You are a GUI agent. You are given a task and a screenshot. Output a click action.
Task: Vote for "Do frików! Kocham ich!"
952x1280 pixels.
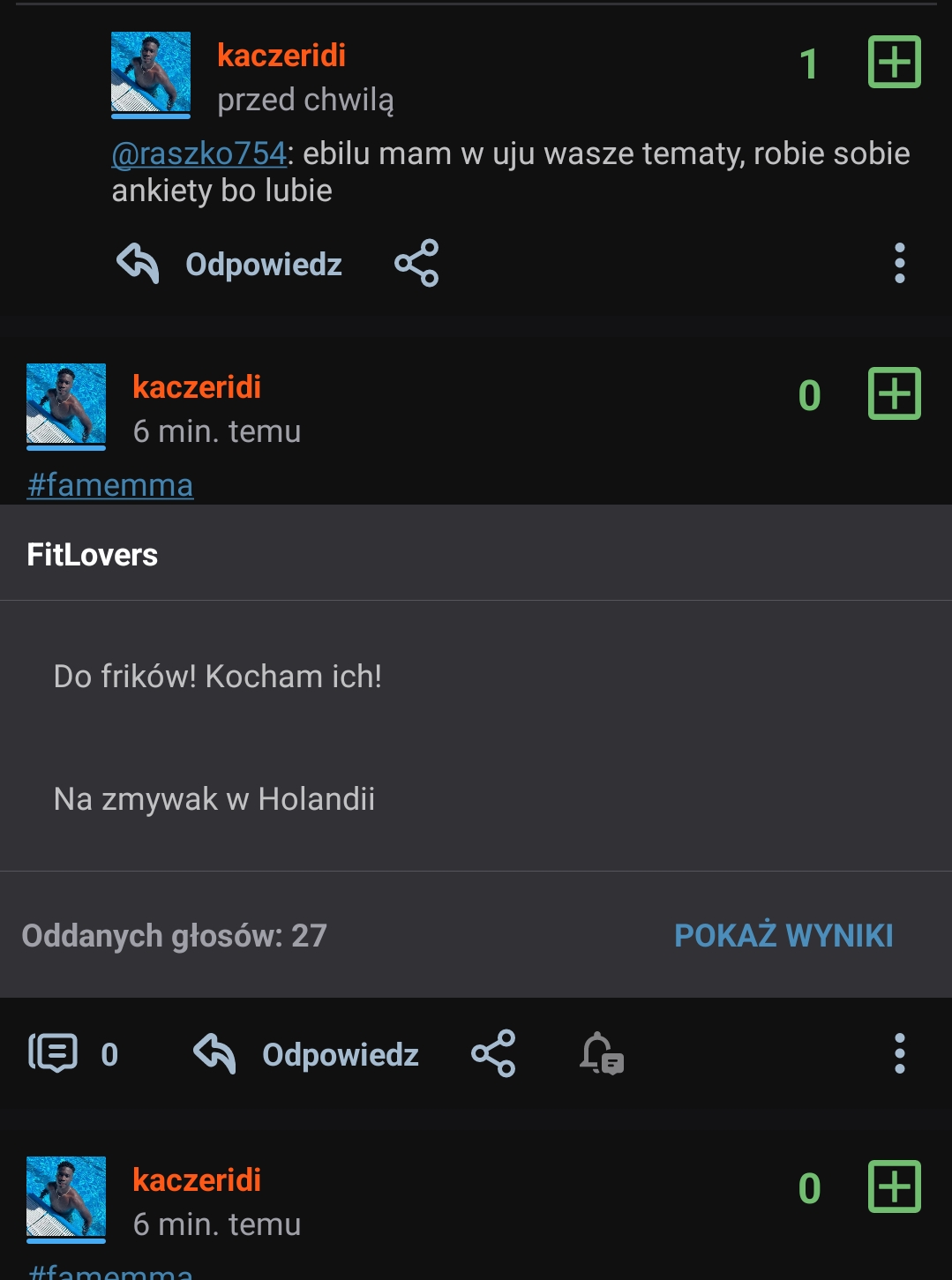pos(218,677)
